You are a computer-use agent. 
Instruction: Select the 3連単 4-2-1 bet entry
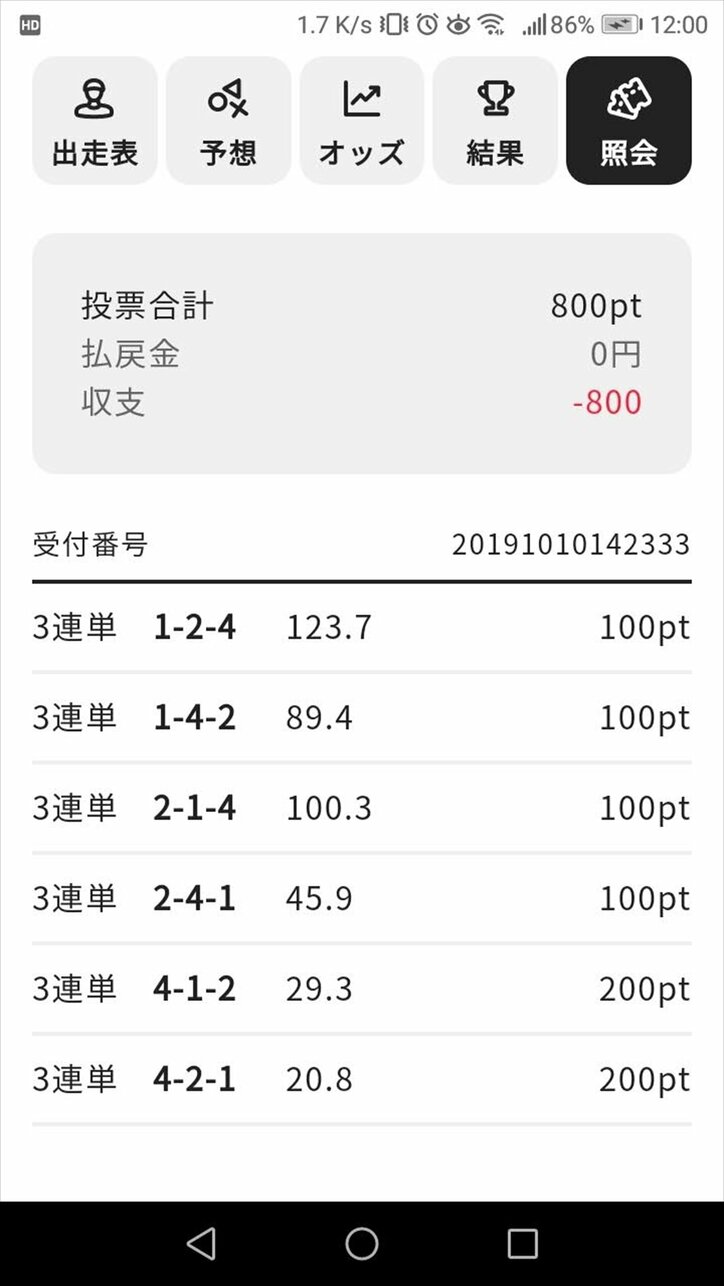click(360, 1079)
